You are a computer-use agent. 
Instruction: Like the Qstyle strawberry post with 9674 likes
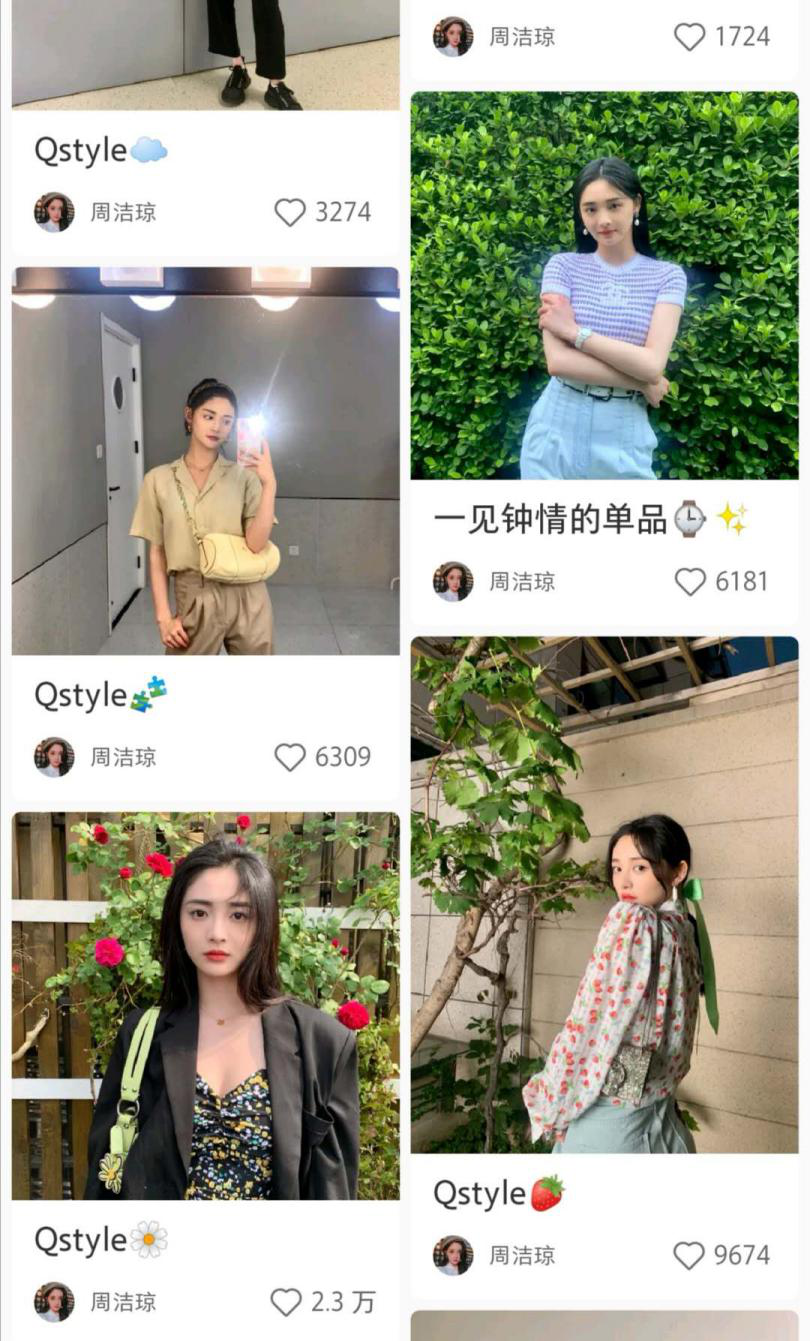tap(689, 1255)
